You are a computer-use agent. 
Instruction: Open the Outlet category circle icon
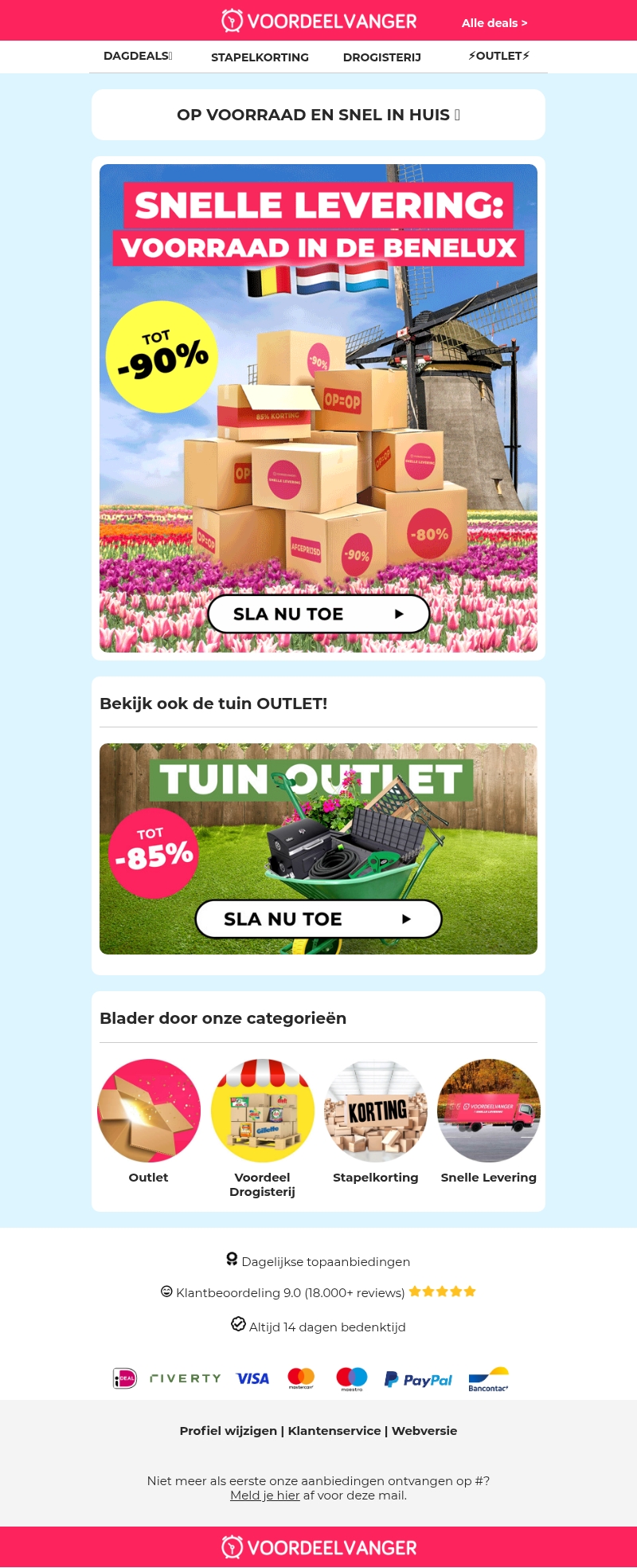point(149,1111)
